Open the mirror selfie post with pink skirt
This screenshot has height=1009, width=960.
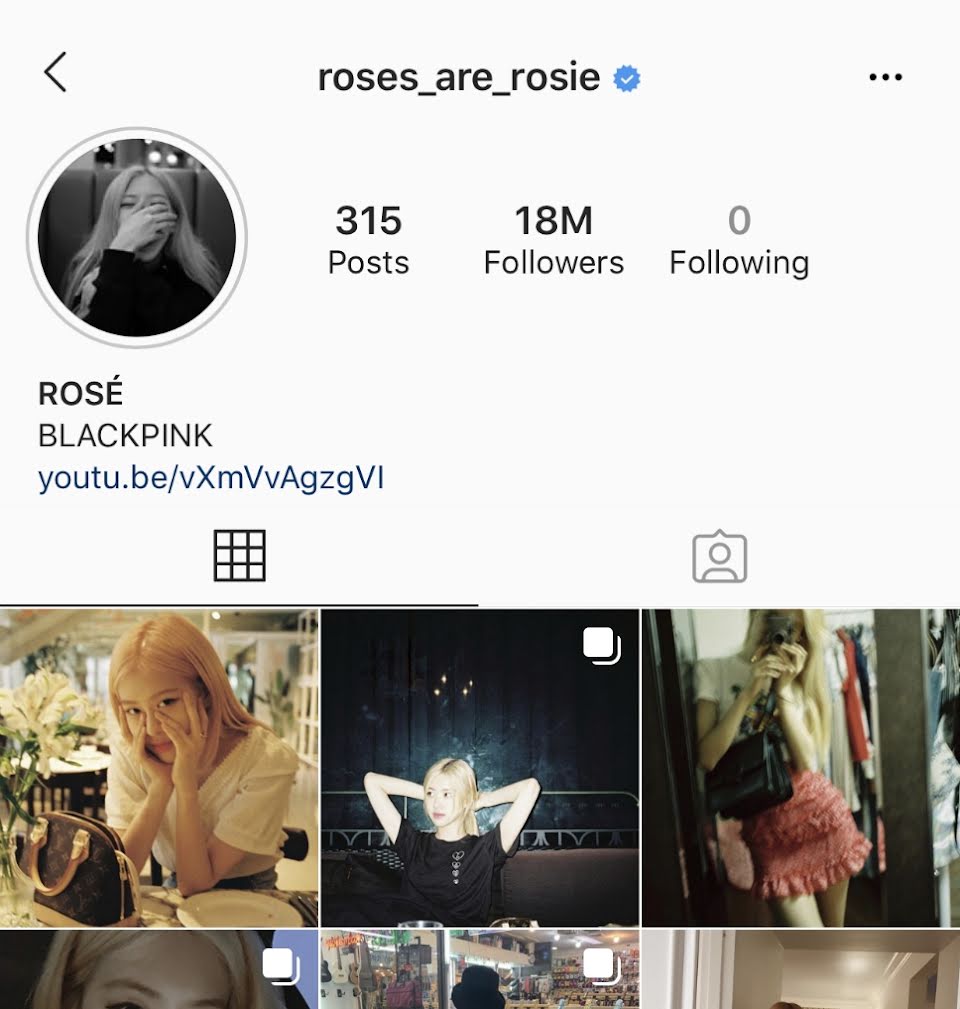(x=801, y=768)
